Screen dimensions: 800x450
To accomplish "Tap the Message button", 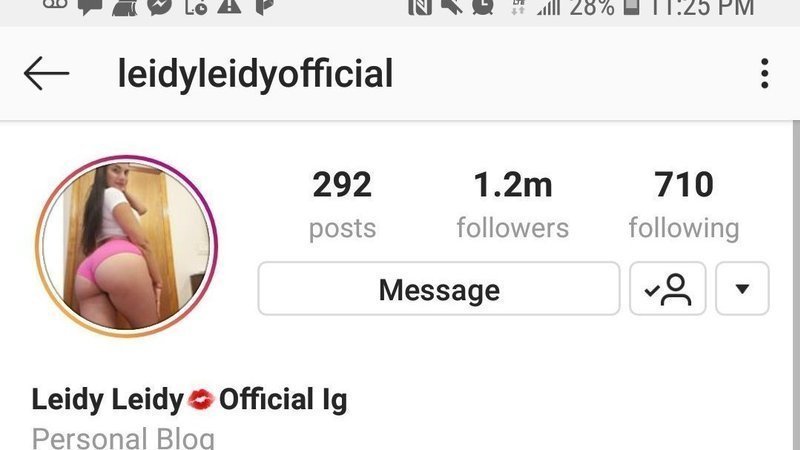I will pos(439,290).
